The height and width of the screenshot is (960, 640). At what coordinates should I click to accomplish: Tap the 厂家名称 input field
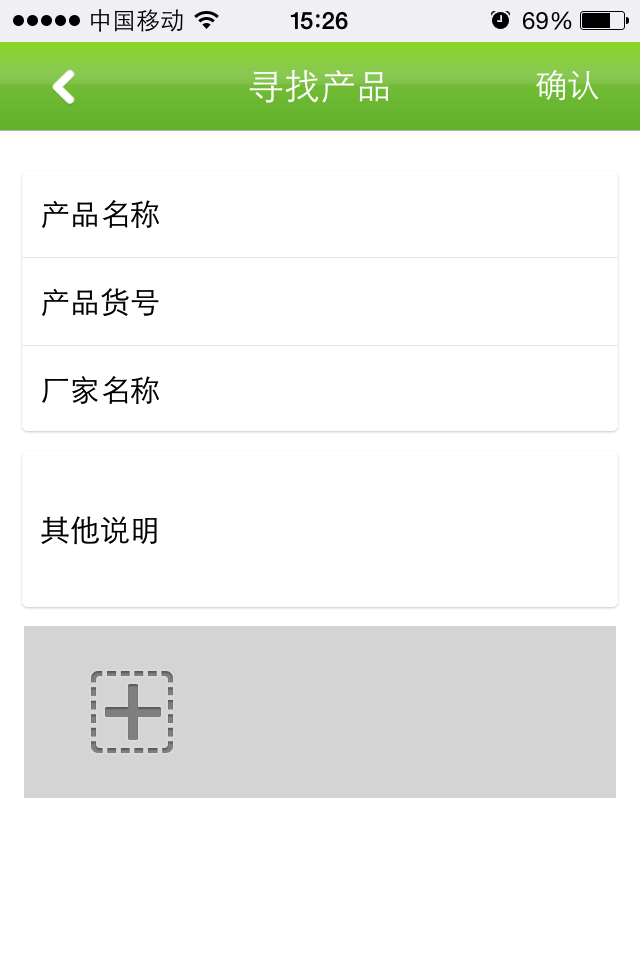pos(320,390)
